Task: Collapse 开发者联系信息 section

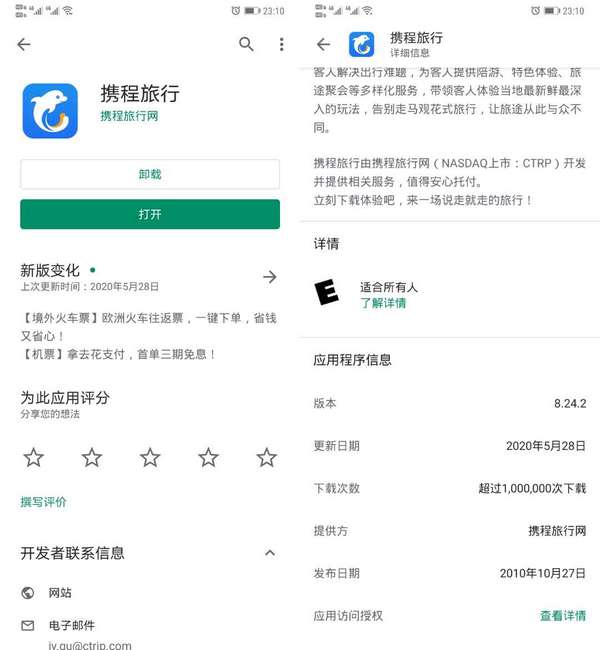Action: click(x=269, y=553)
